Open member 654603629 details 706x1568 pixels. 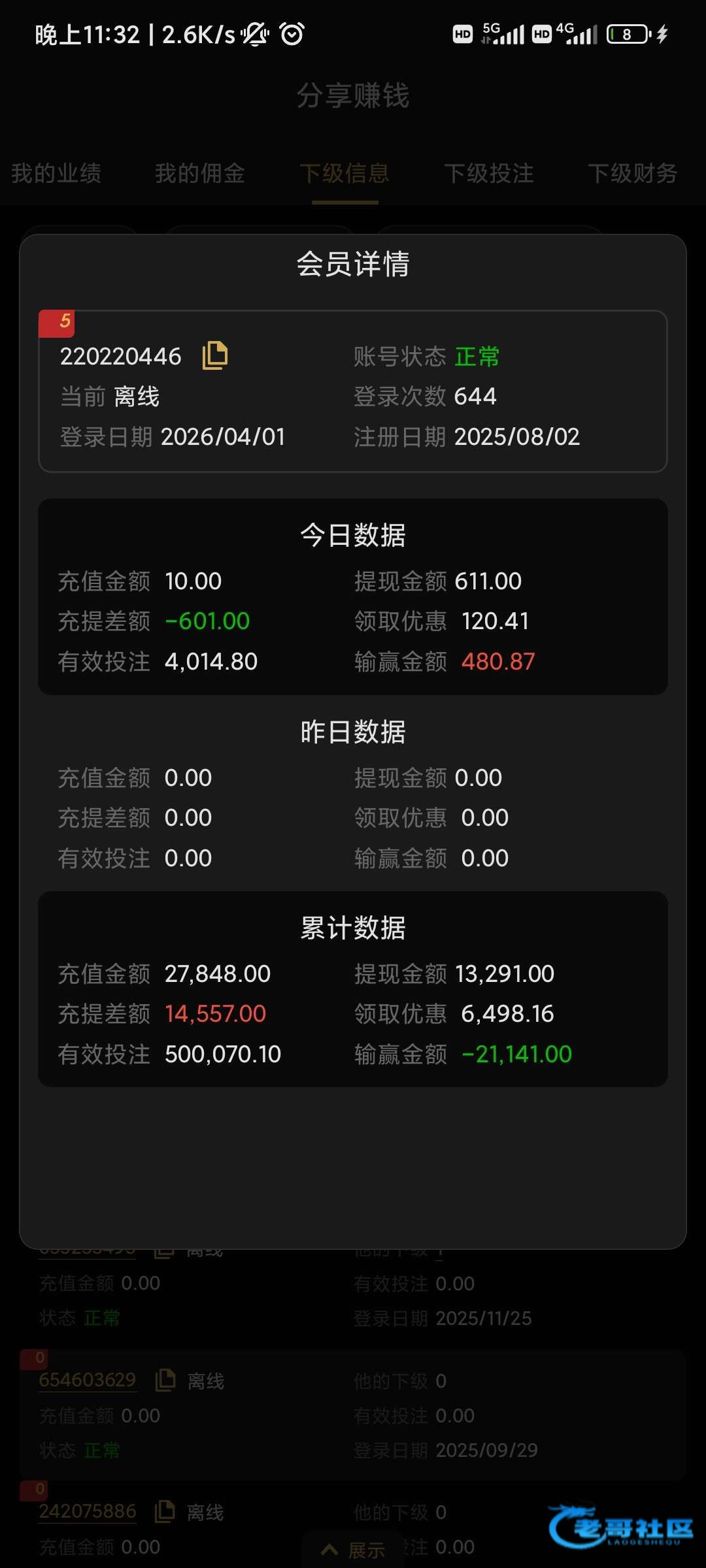[x=88, y=1380]
